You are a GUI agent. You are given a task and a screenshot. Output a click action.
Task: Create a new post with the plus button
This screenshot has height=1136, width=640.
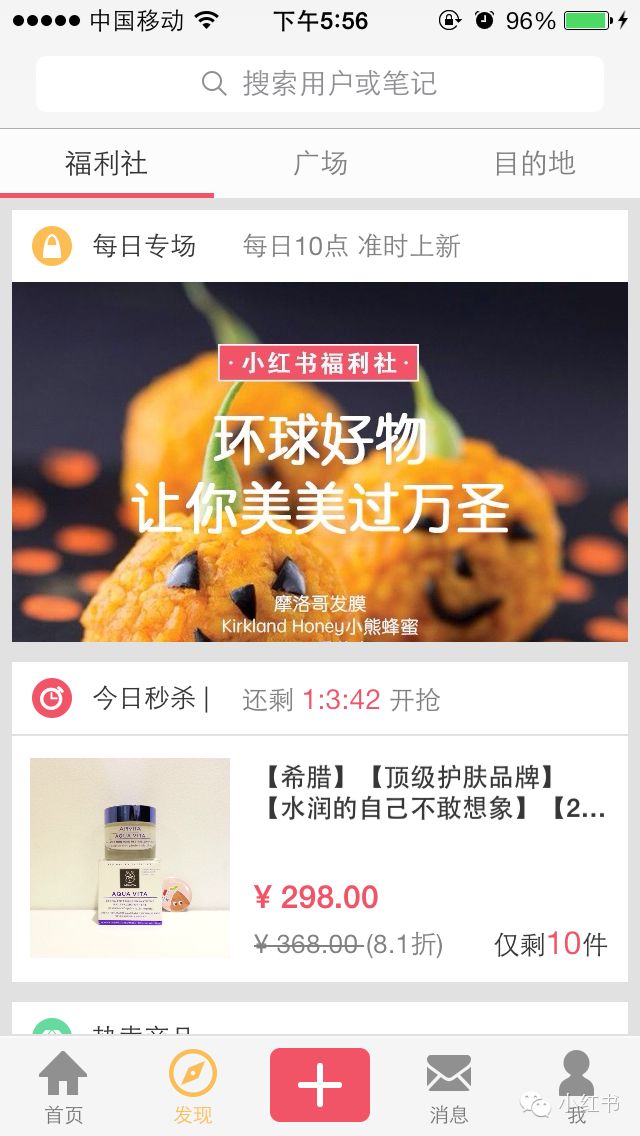pos(320,1084)
